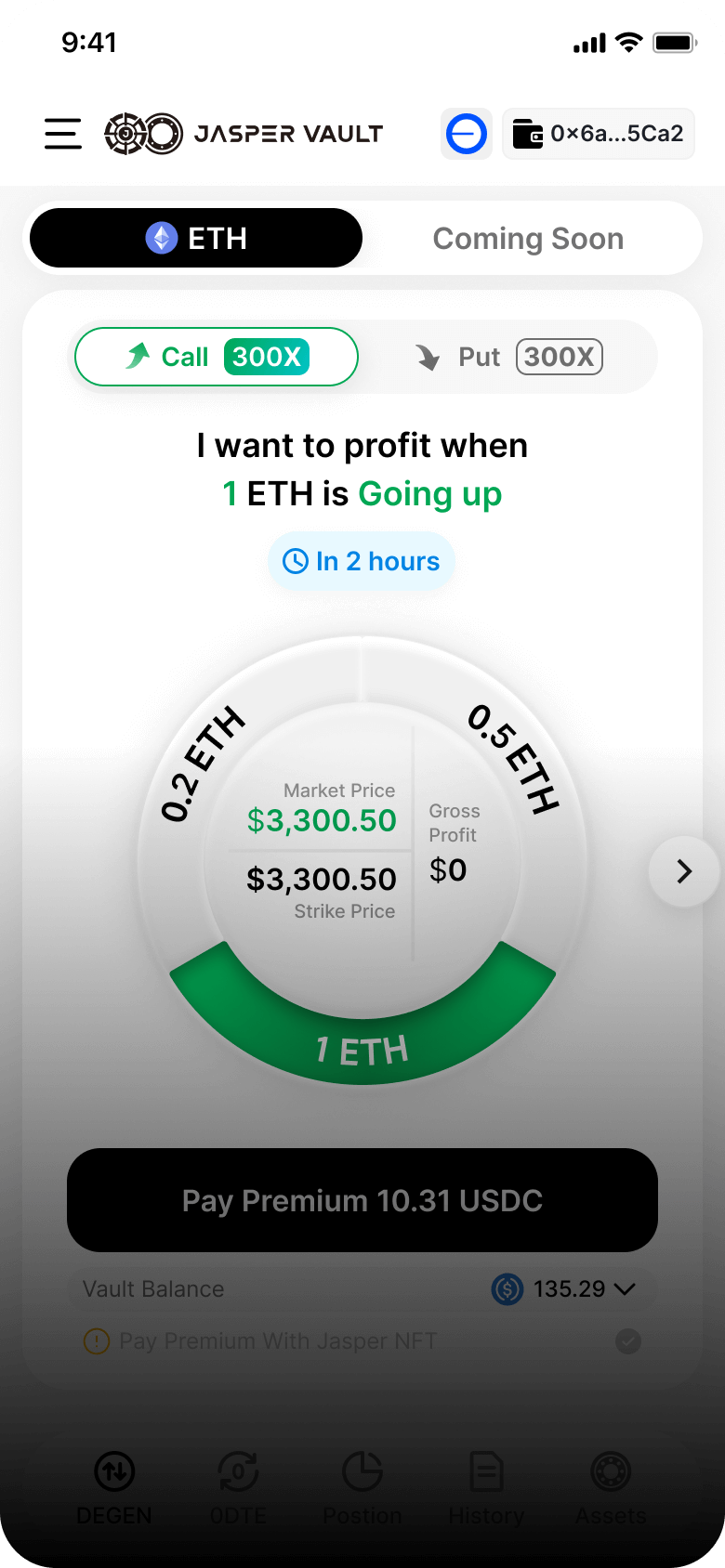Pay Premium 10.31 USDC
Image resolution: width=725 pixels, height=1568 pixels.
[362, 1200]
